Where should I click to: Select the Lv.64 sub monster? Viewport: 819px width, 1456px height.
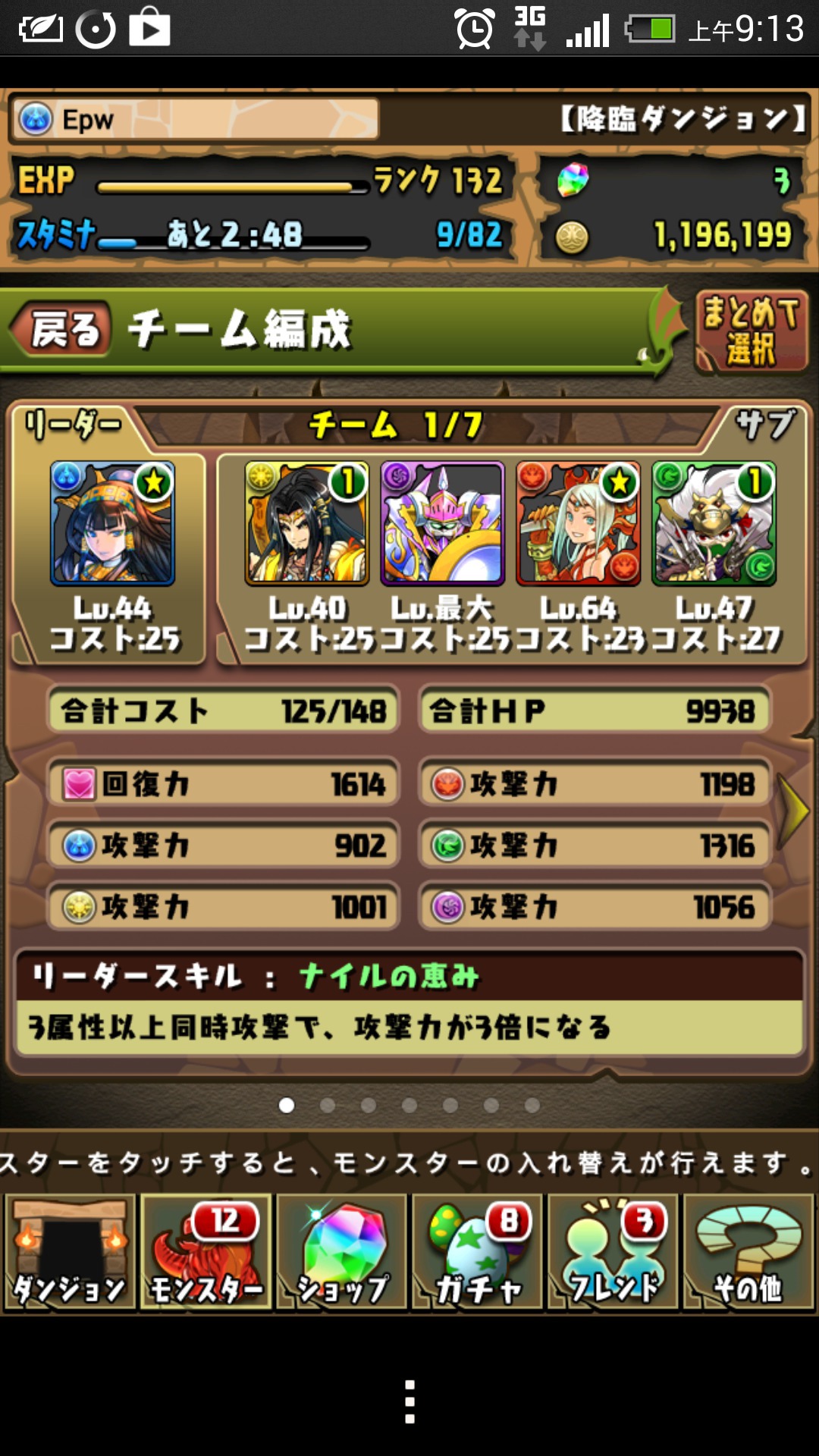579,523
